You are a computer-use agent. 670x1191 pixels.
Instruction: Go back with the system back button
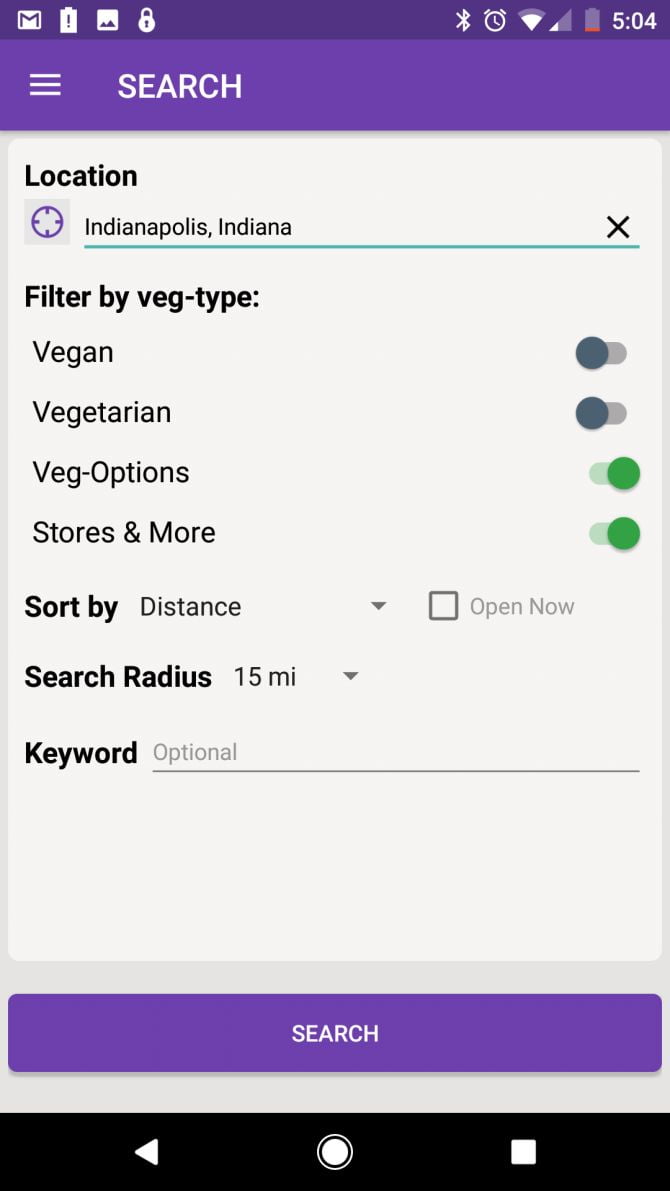[147, 1152]
